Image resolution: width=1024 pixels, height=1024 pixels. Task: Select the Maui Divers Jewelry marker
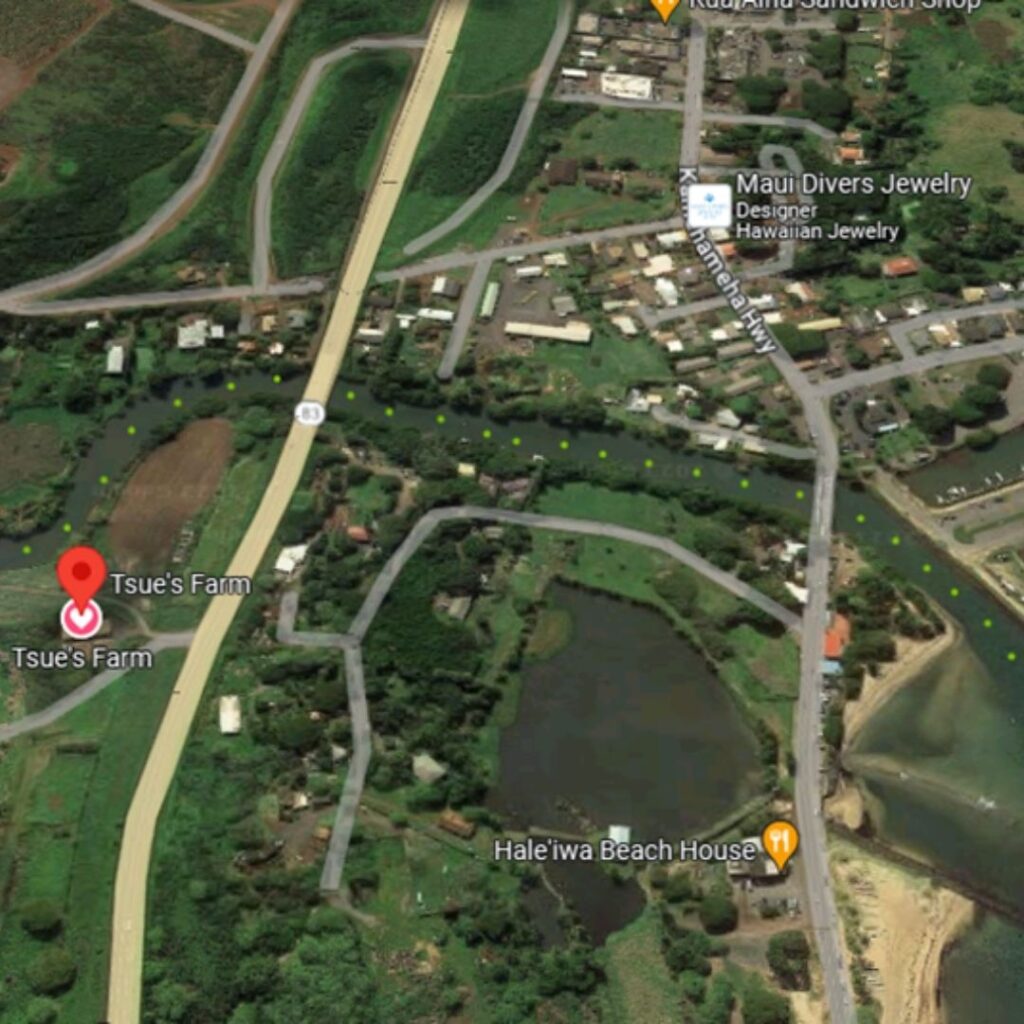(709, 205)
